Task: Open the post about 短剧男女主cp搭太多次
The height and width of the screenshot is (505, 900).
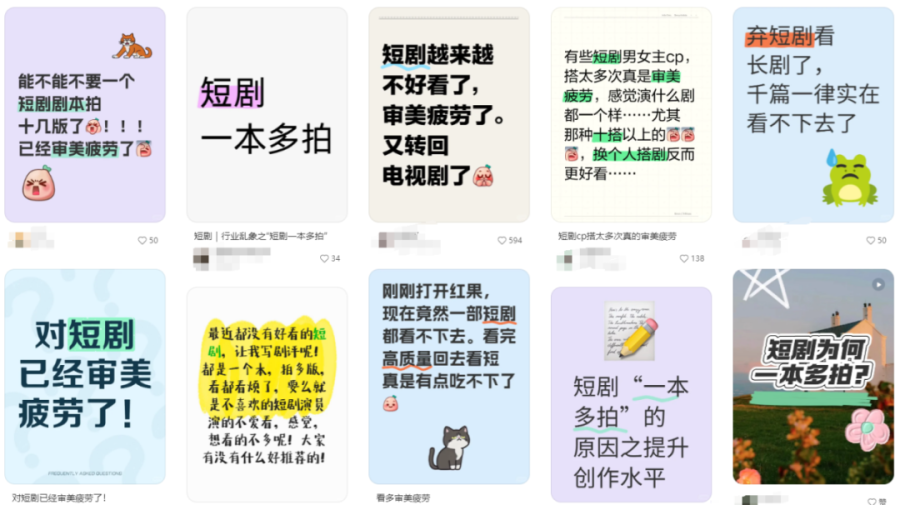Action: [x=631, y=115]
